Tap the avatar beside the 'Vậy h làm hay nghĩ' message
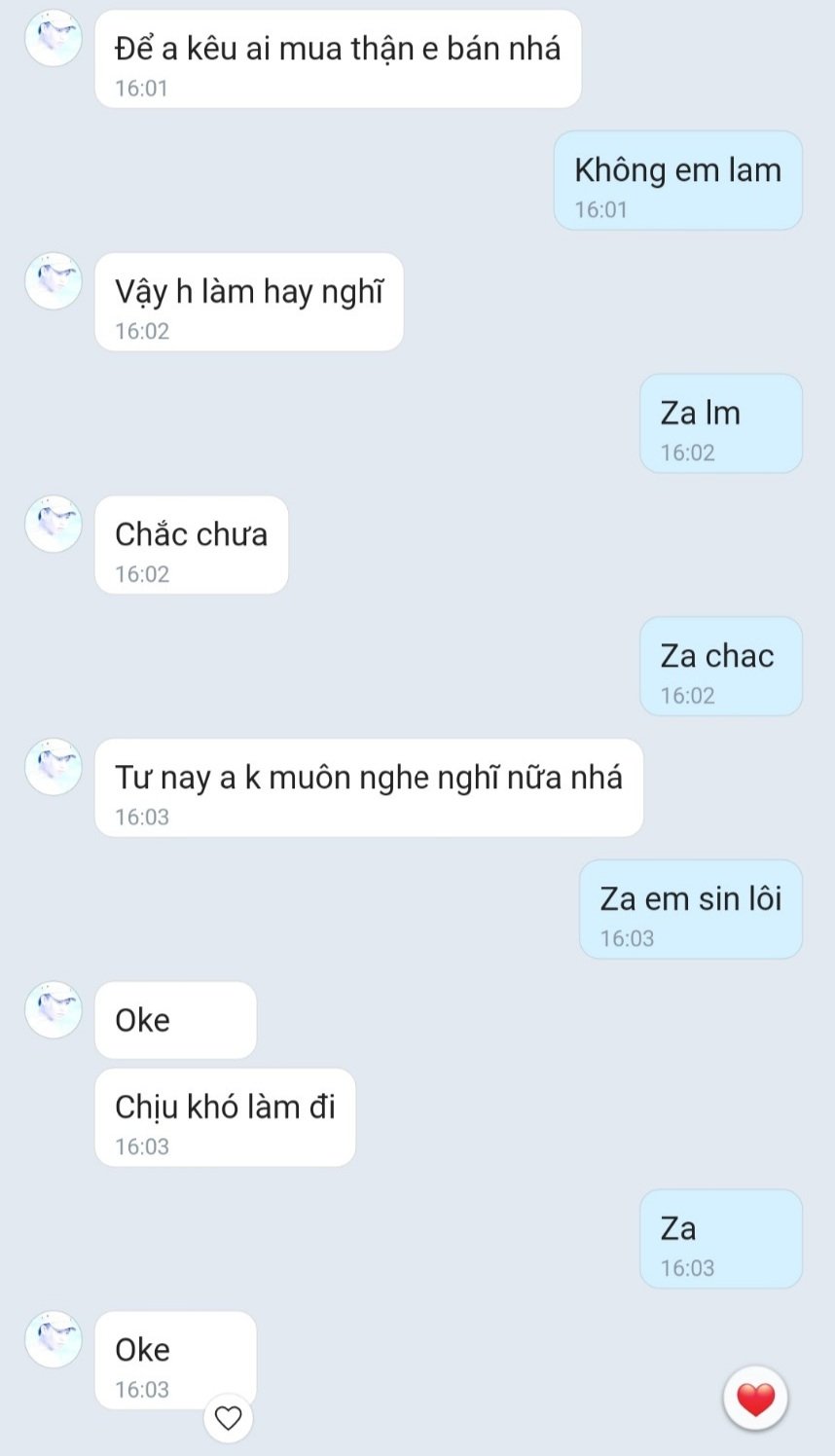This screenshot has width=835, height=1456. [x=54, y=281]
